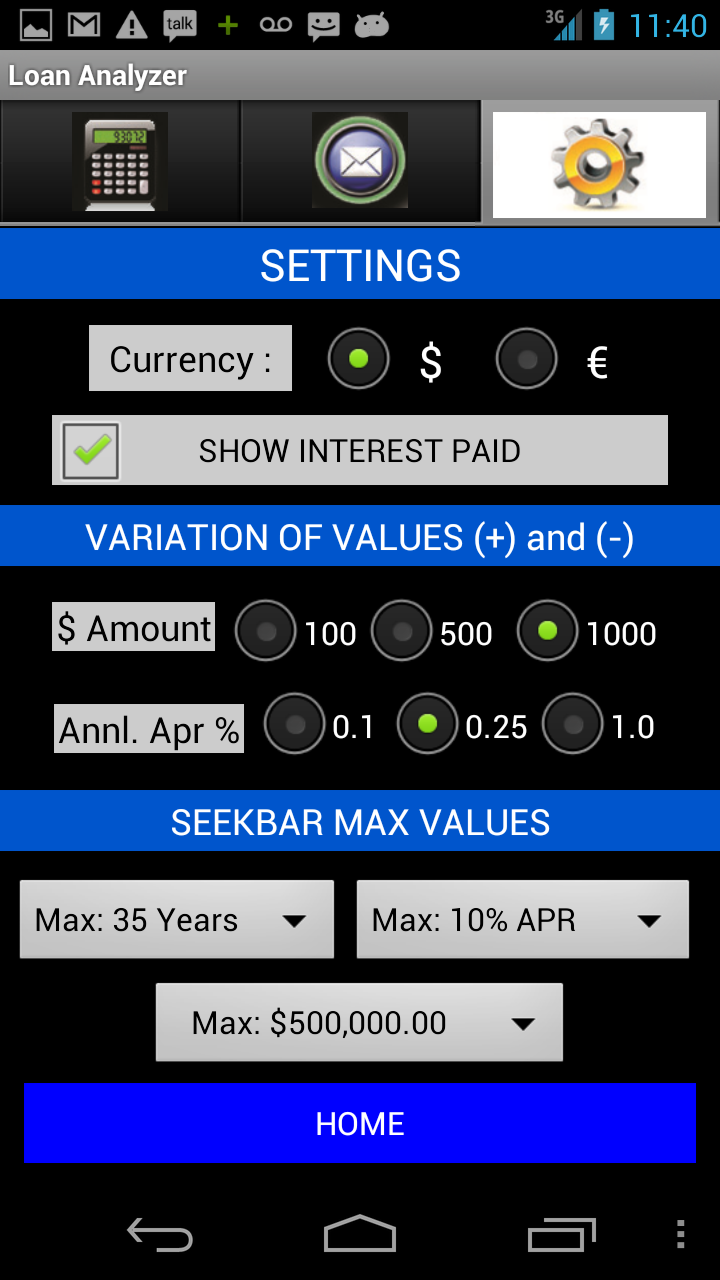Viewport: 720px width, 1280px height.
Task: Select the dollar amount variation row label
Action: click(132, 627)
